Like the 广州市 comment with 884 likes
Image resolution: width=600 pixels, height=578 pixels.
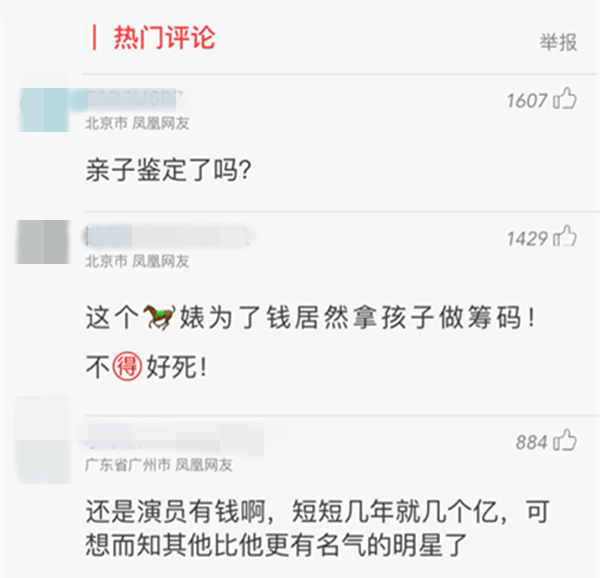566,441
